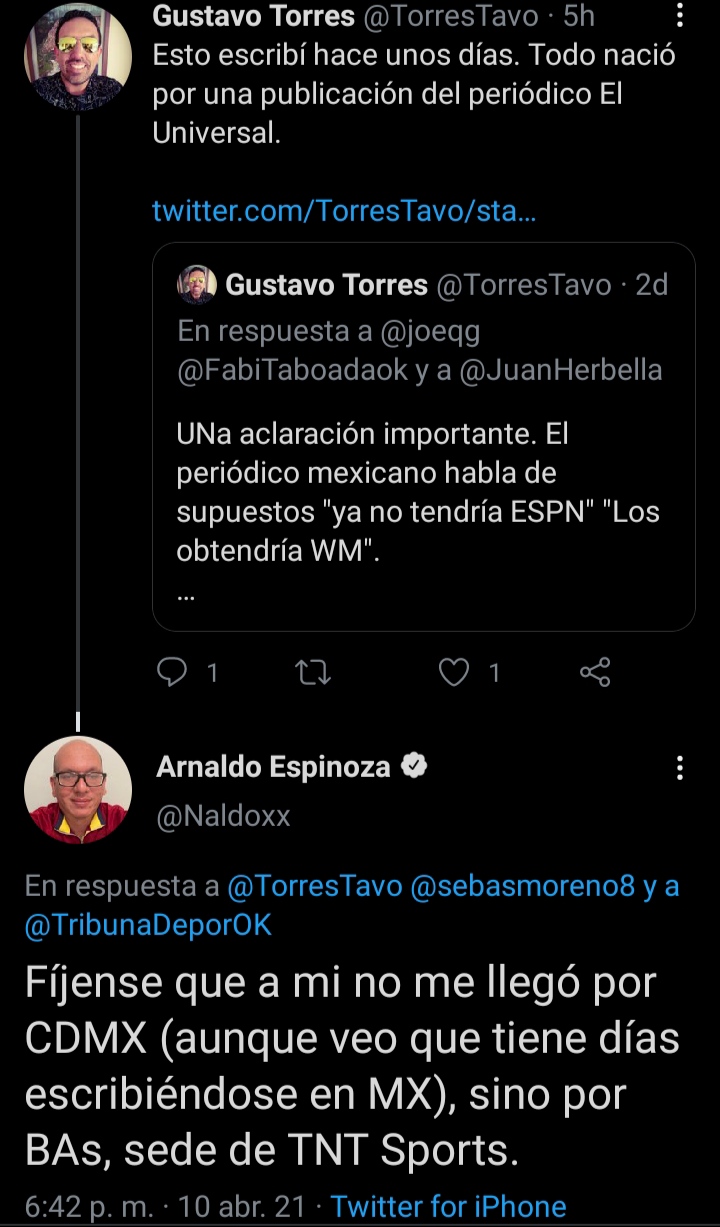
Task: Share Gustavo Torres's tweet
Action: pos(595,673)
